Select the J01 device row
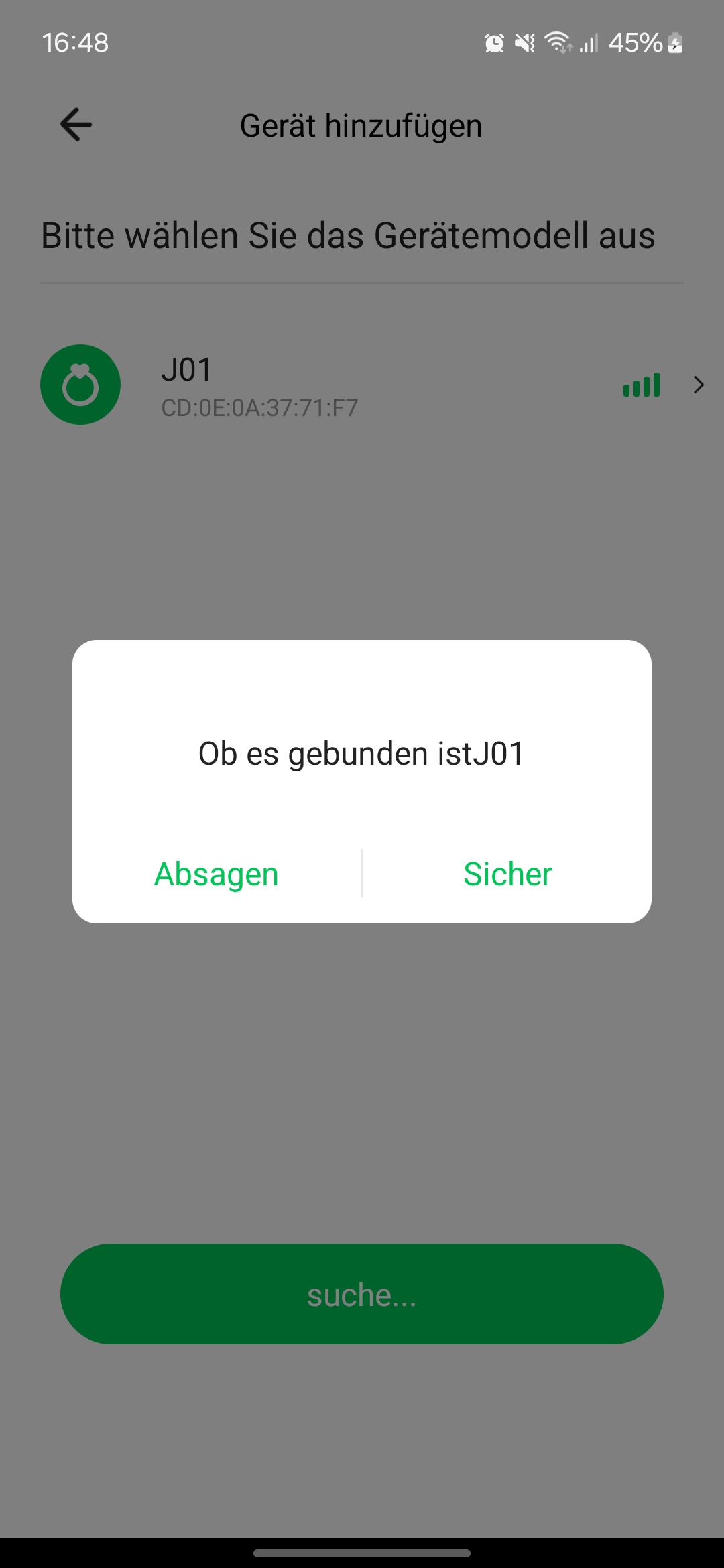The image size is (724, 1568). [x=362, y=385]
